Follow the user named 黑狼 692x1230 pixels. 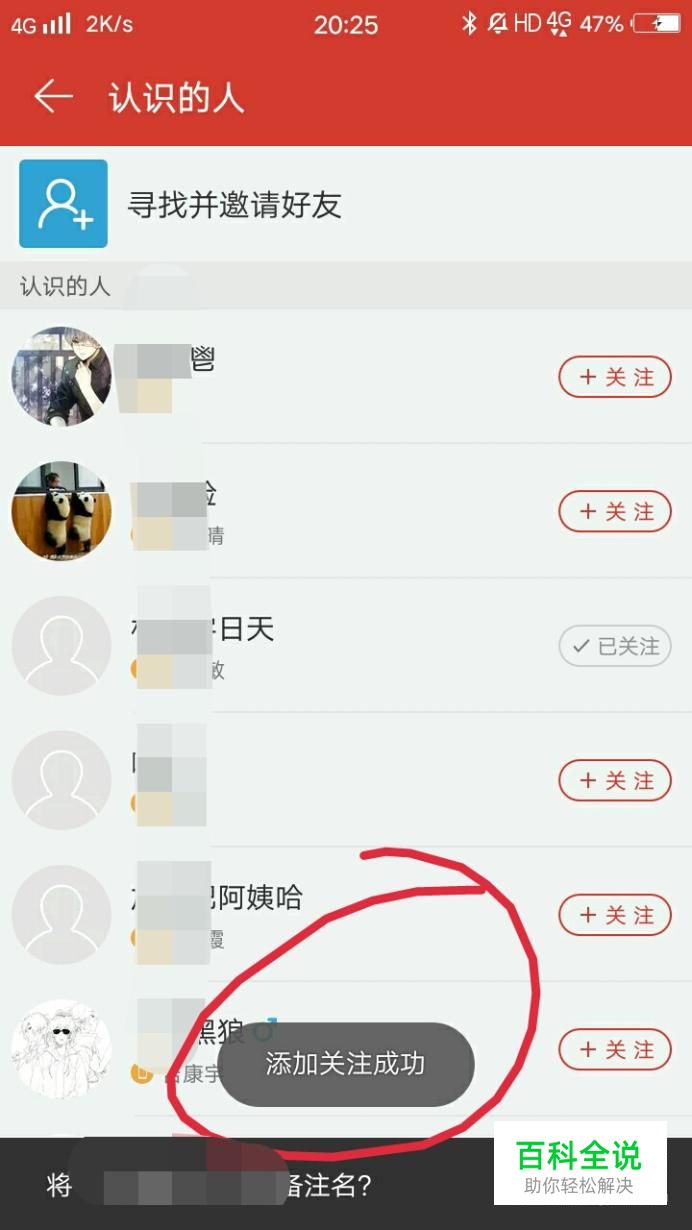point(615,1050)
